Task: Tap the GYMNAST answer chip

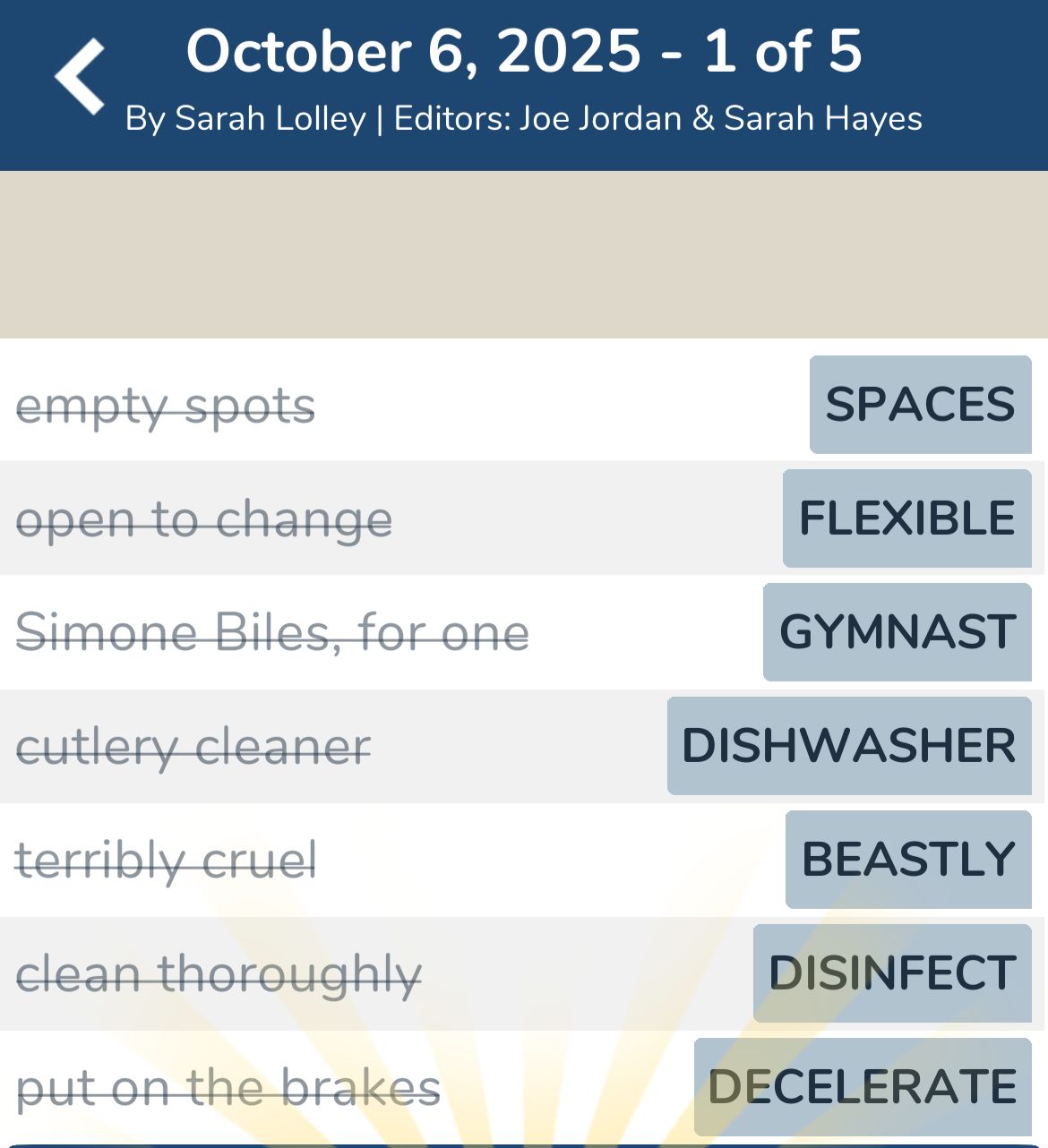Action: 897,632
